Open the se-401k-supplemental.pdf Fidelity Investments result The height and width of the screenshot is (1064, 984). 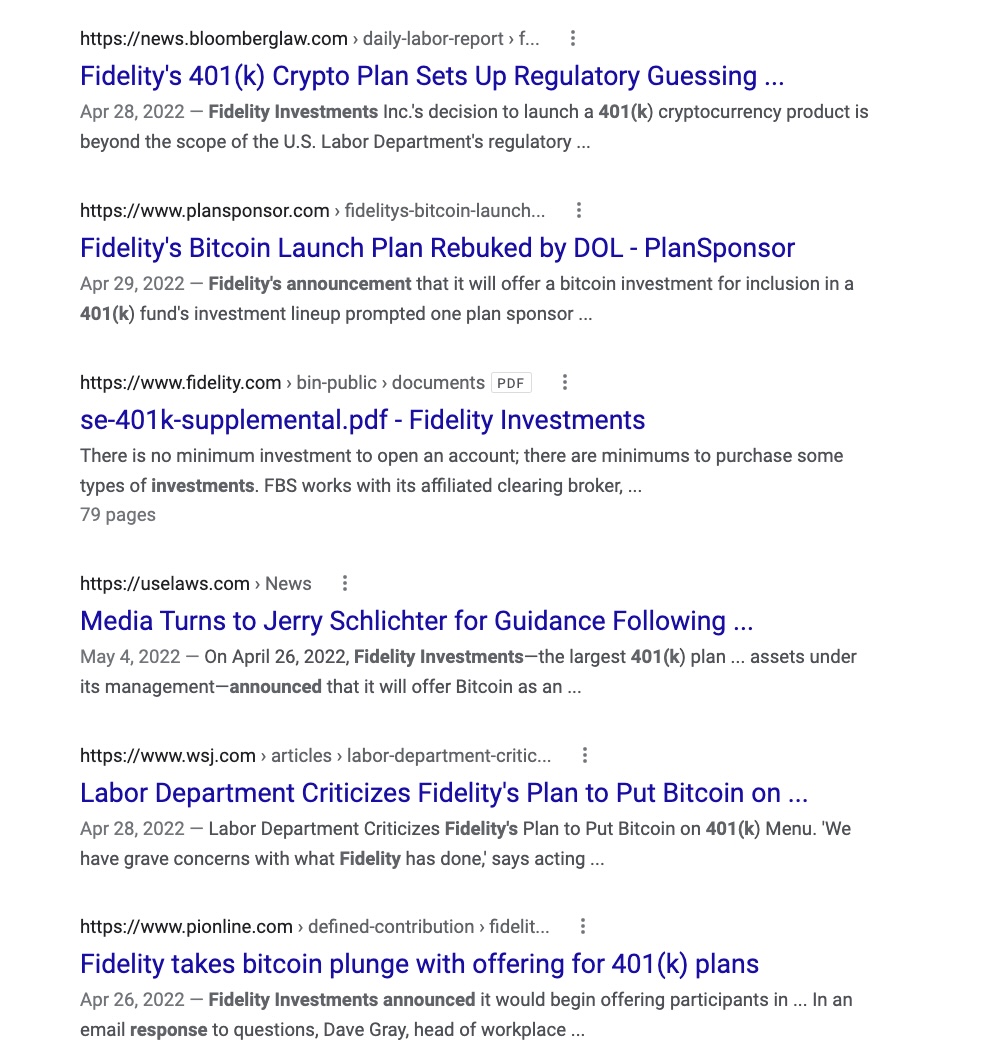point(362,420)
